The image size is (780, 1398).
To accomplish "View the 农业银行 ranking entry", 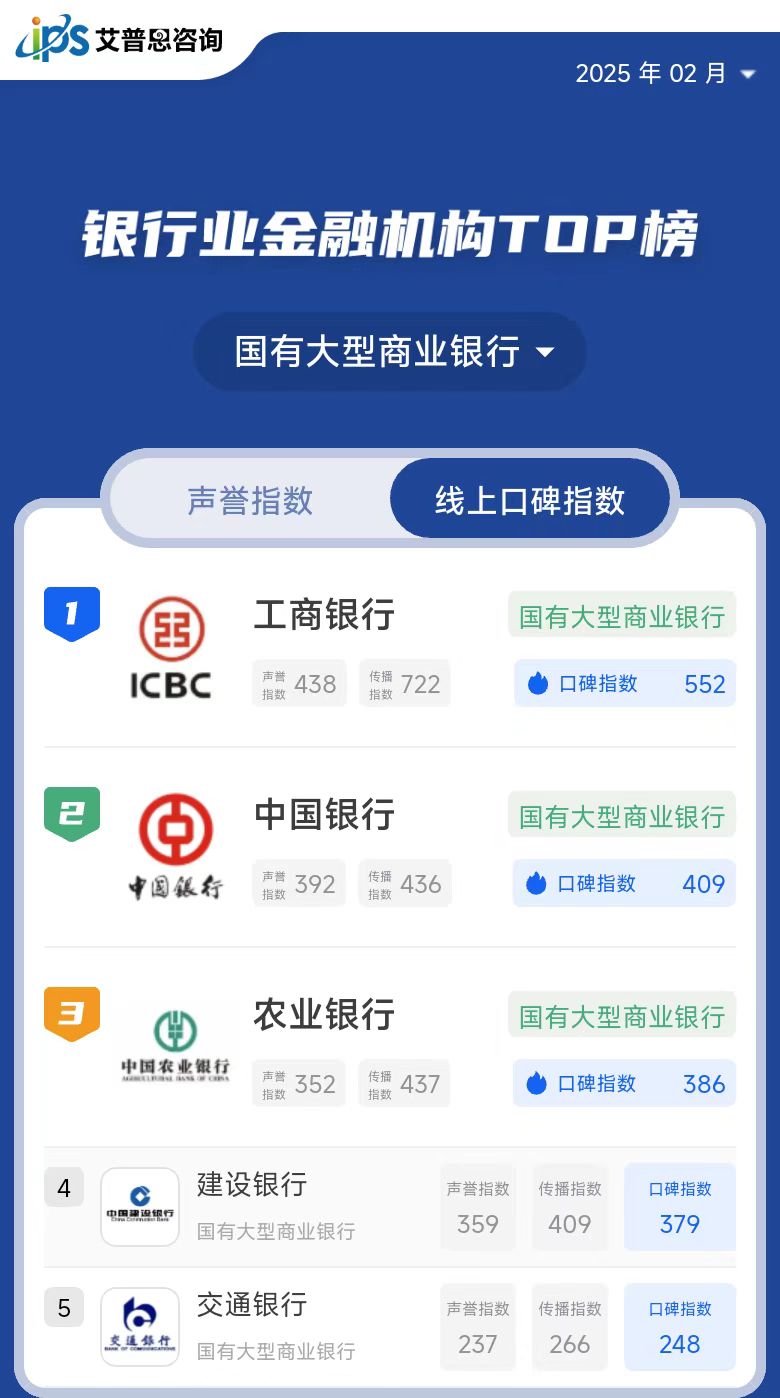I will [x=390, y=1048].
